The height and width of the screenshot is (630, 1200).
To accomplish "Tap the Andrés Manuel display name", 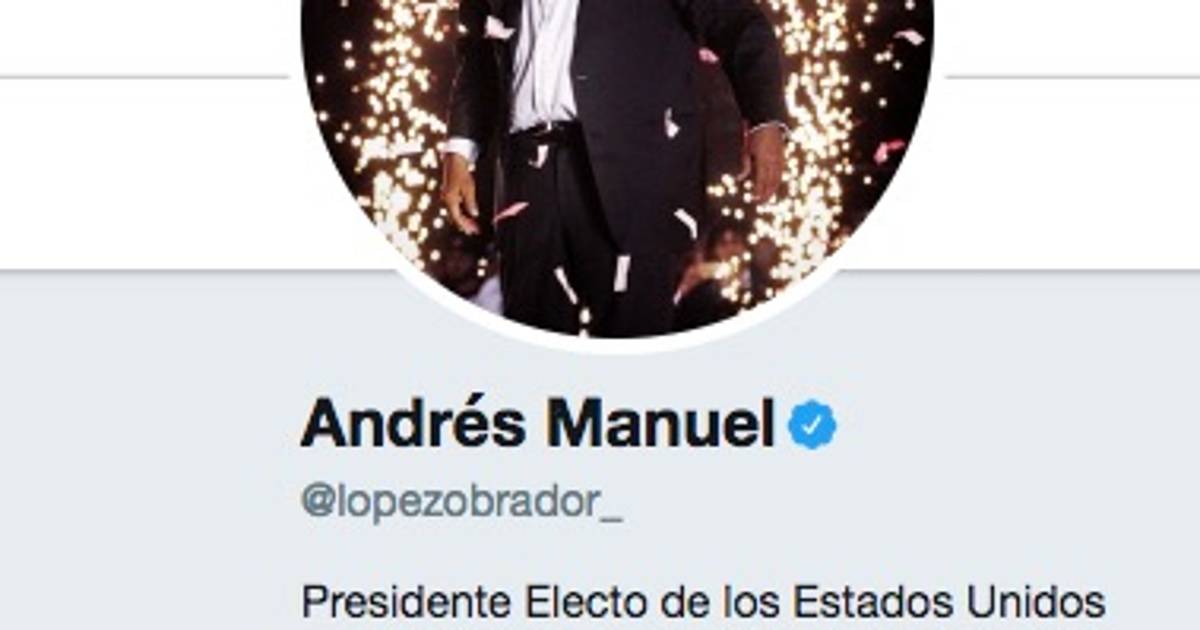I will (538, 424).
